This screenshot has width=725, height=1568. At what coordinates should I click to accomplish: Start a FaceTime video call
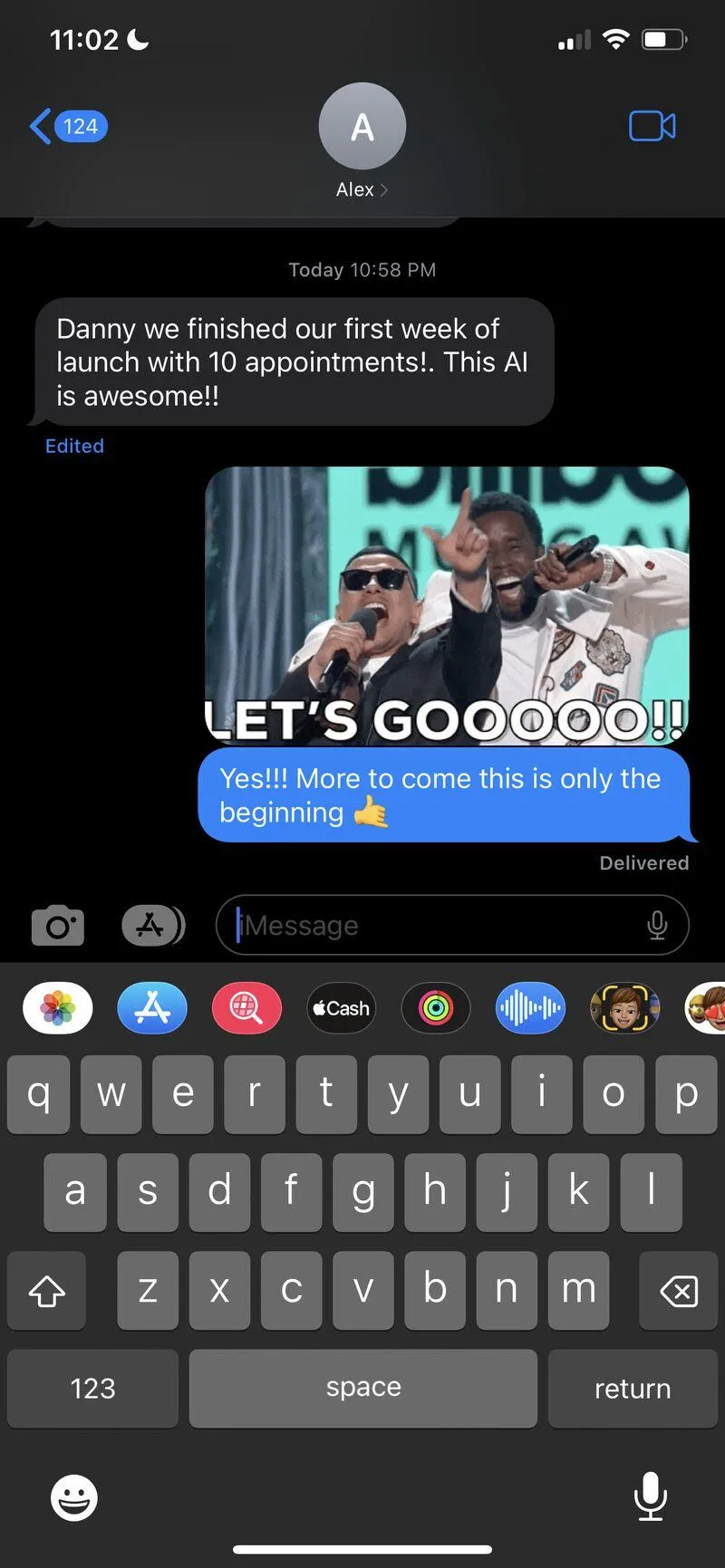[652, 126]
